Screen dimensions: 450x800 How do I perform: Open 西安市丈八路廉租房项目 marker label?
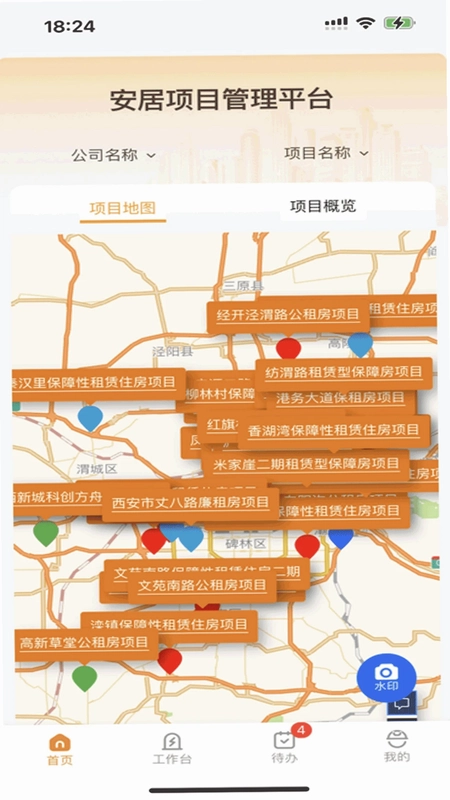click(190, 503)
